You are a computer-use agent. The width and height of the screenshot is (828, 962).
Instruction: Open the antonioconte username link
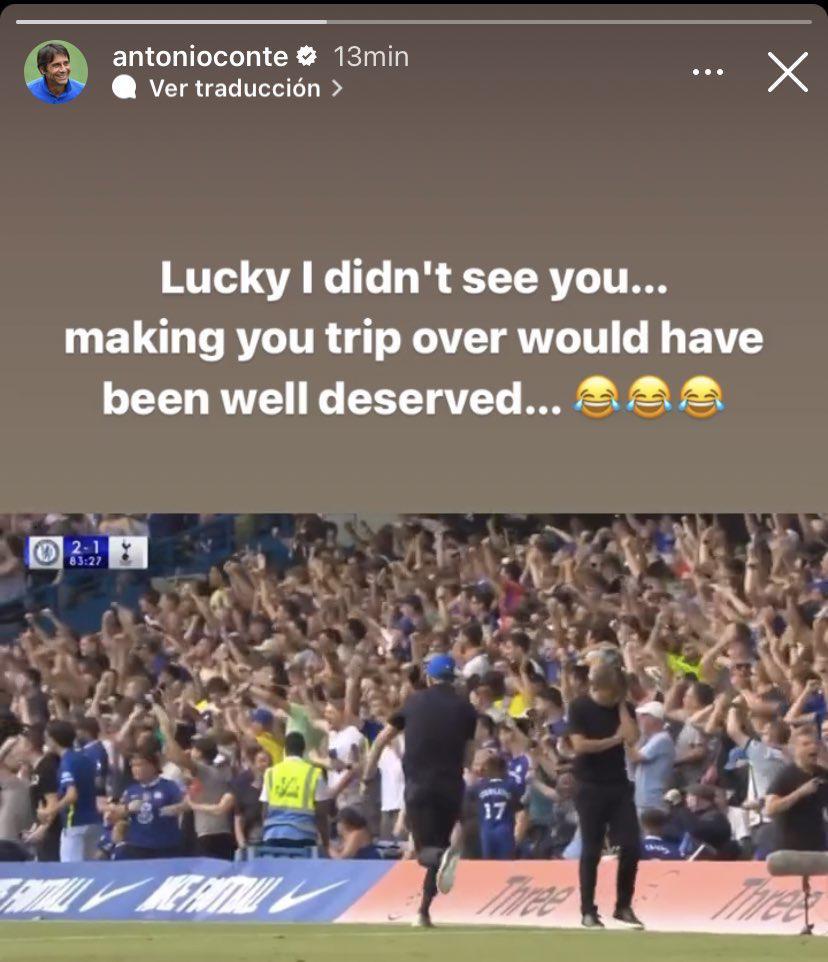[x=200, y=57]
